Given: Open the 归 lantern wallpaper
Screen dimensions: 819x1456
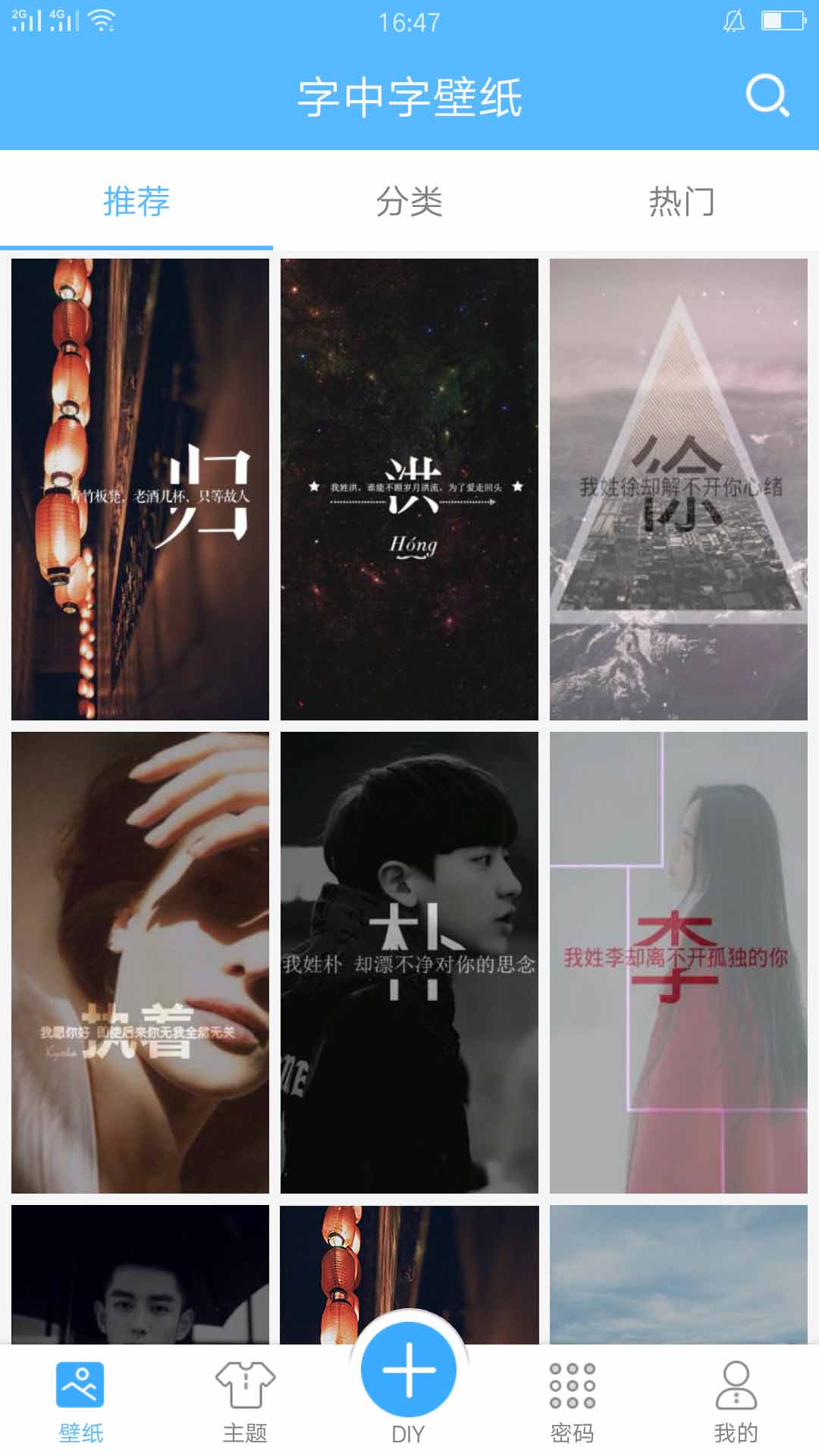Looking at the screenshot, I should pyautogui.click(x=140, y=489).
